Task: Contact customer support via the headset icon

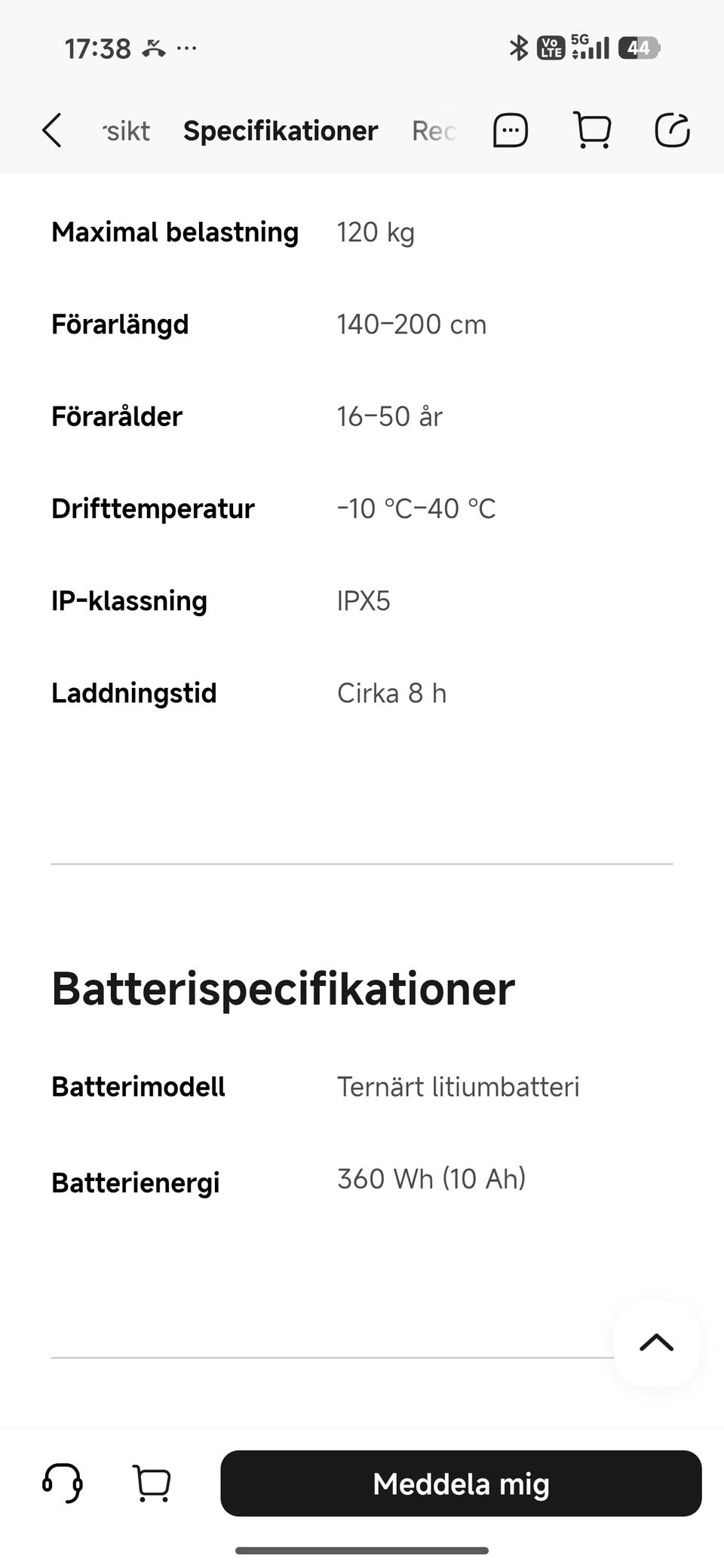Action: [63, 1483]
